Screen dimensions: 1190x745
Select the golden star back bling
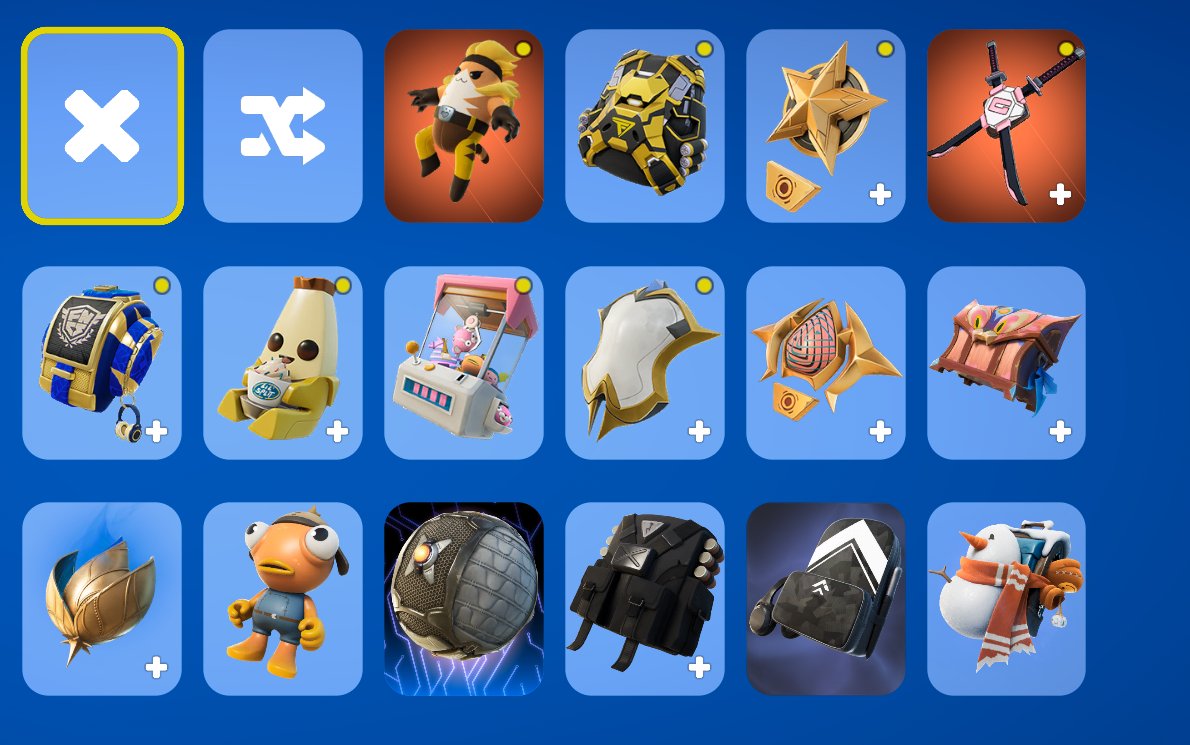[826, 126]
